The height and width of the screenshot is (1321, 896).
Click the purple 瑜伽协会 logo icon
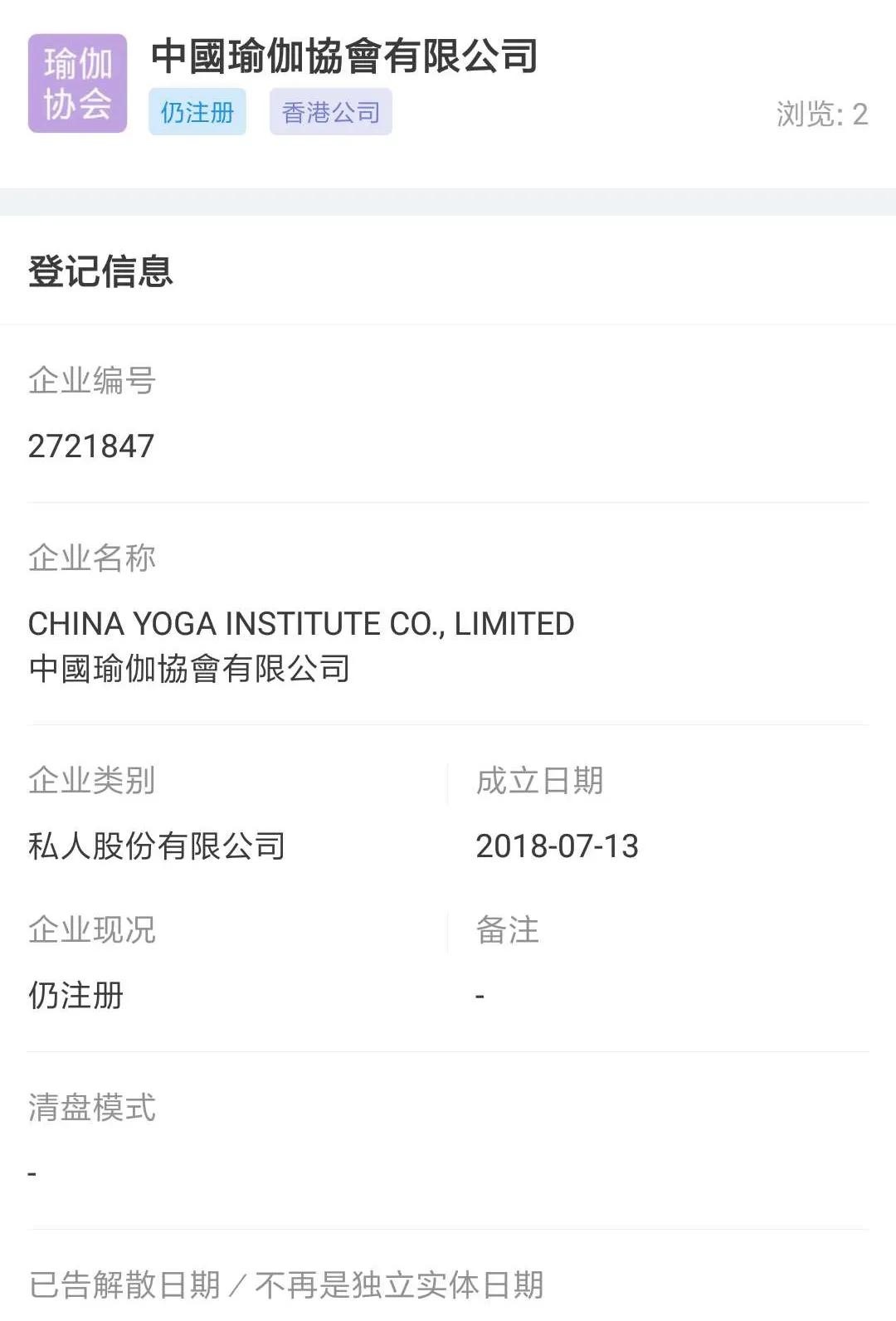[76, 81]
